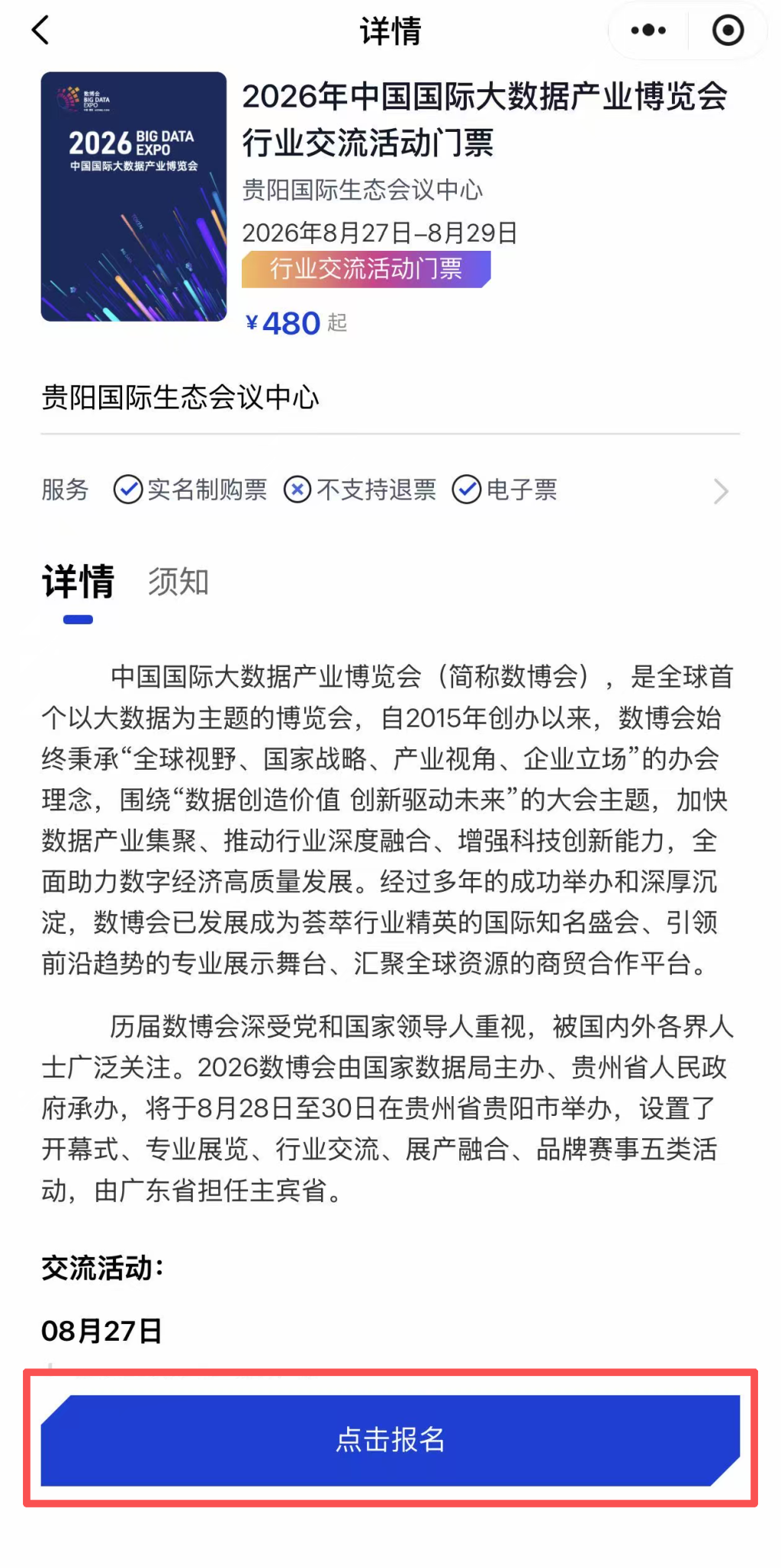This screenshot has width=781, height=1568.
Task: Open the mini program three-dot menu
Action: coord(648,30)
